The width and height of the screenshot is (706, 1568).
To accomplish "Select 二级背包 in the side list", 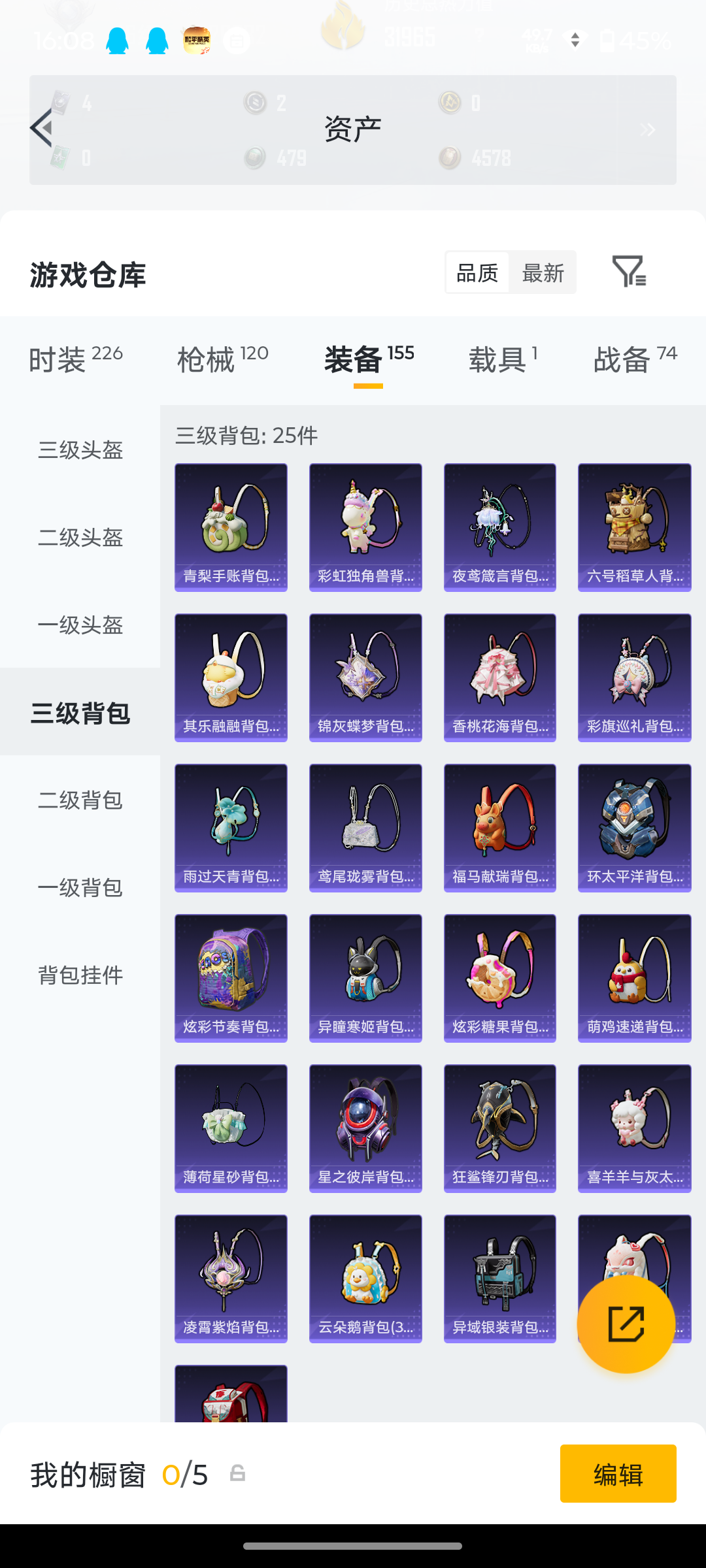I will coord(80,800).
